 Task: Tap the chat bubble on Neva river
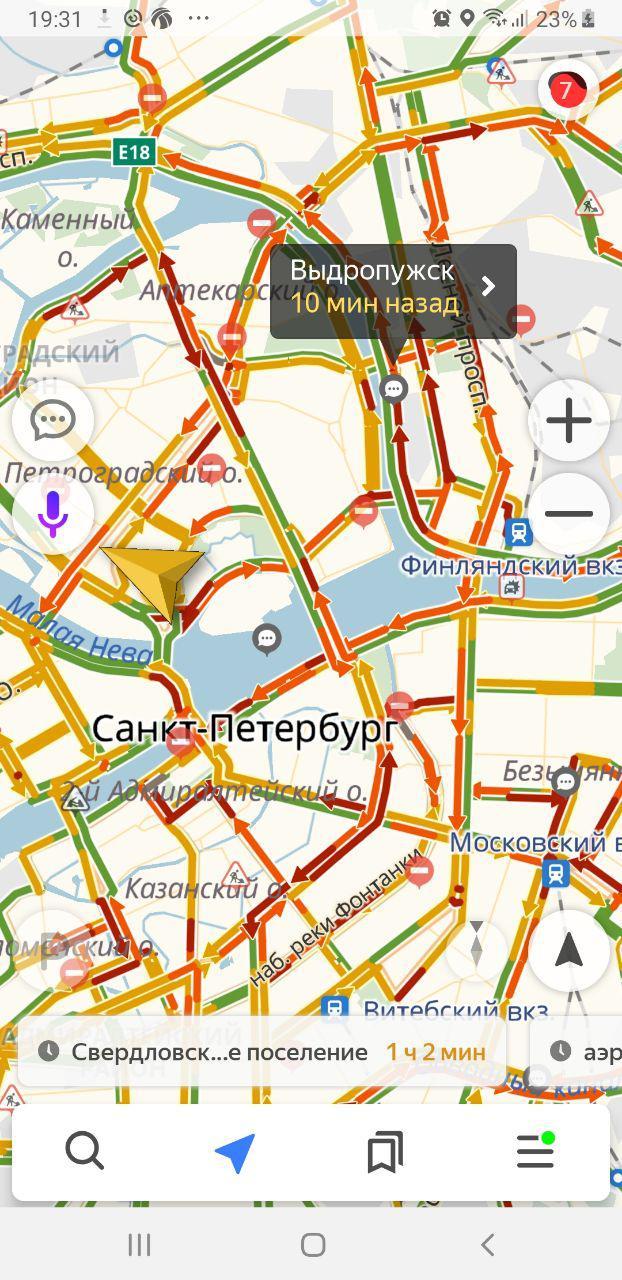266,637
